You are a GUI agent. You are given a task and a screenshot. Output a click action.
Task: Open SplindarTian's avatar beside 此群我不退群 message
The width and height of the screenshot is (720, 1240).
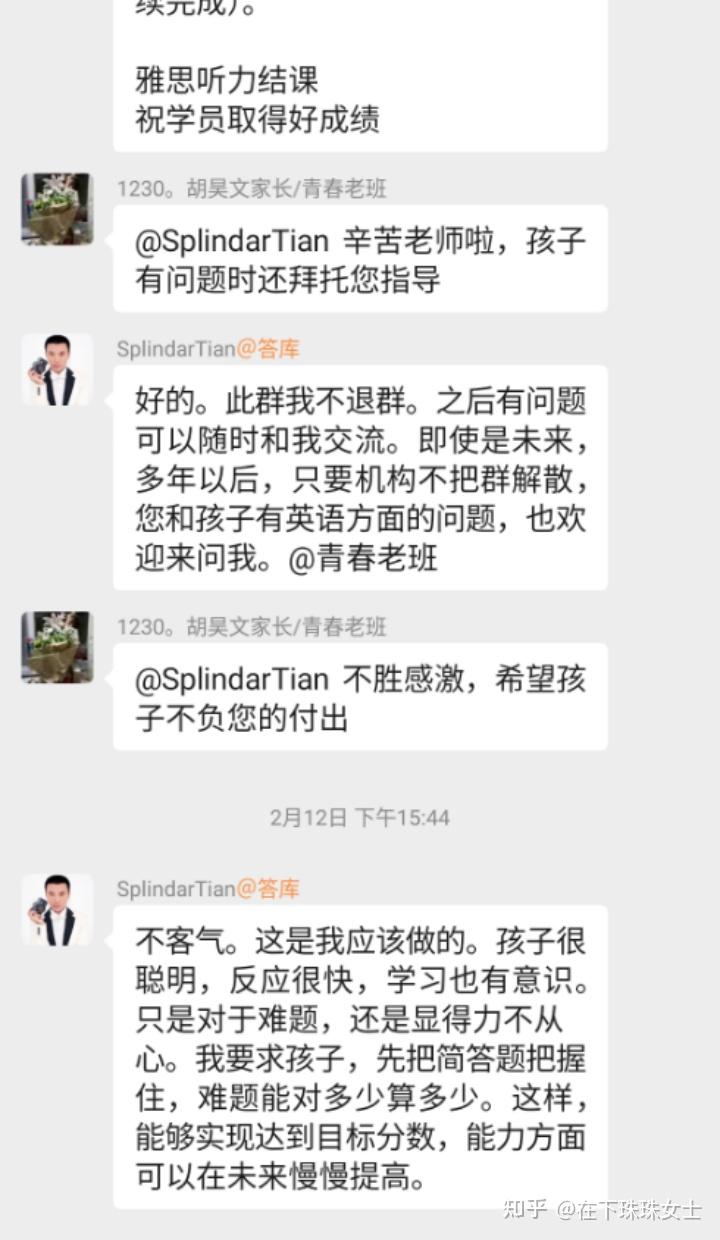[57, 370]
